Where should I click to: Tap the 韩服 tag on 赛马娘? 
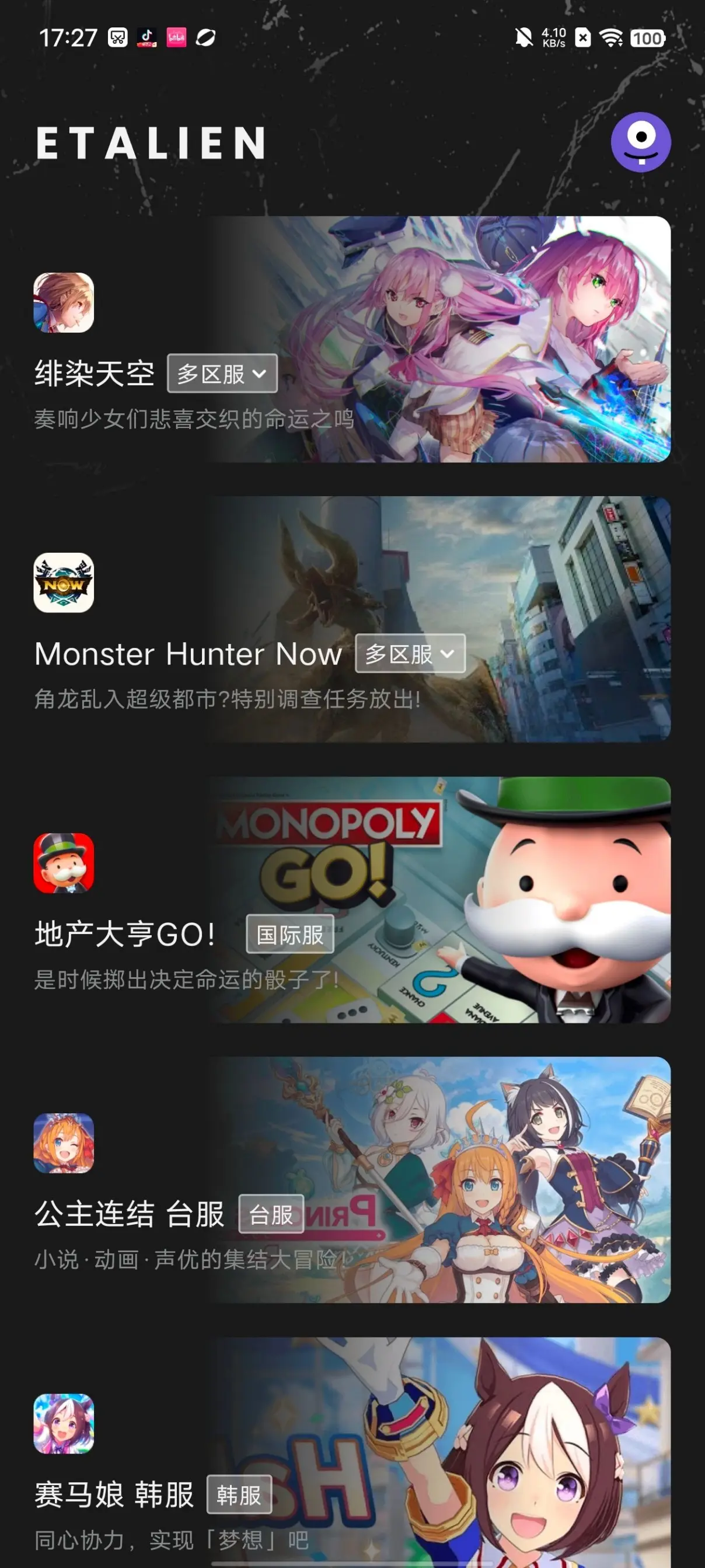click(239, 1494)
